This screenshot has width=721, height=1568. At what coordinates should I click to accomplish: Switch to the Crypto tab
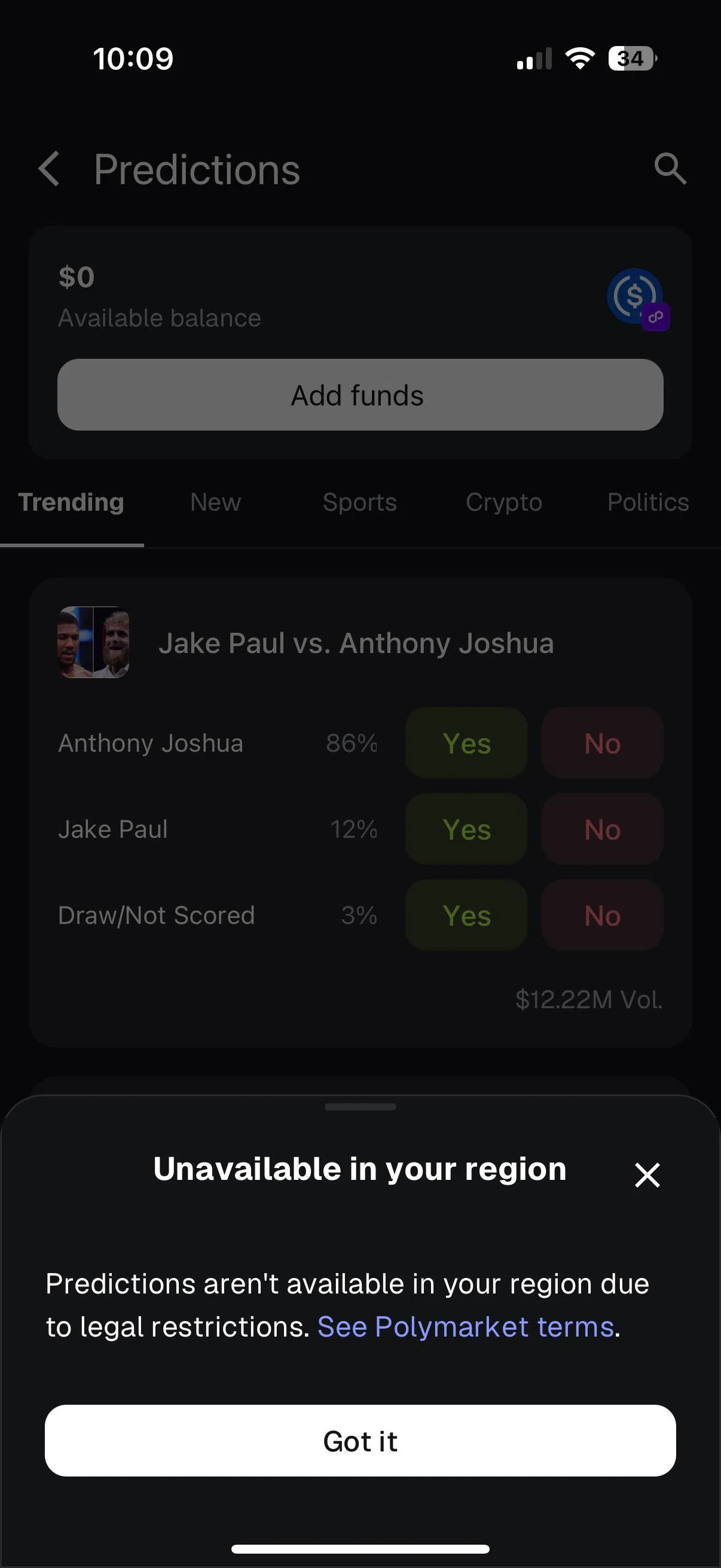coord(504,502)
